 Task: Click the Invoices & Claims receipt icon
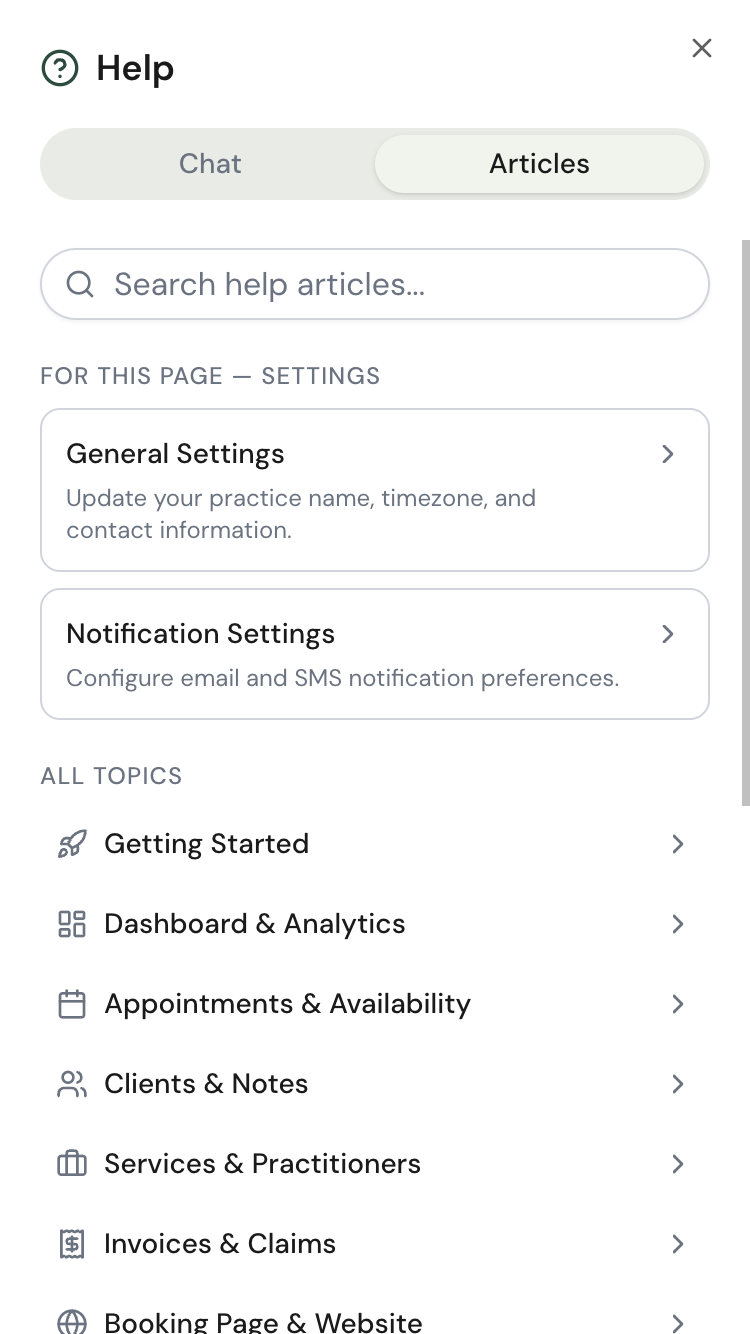71,1244
